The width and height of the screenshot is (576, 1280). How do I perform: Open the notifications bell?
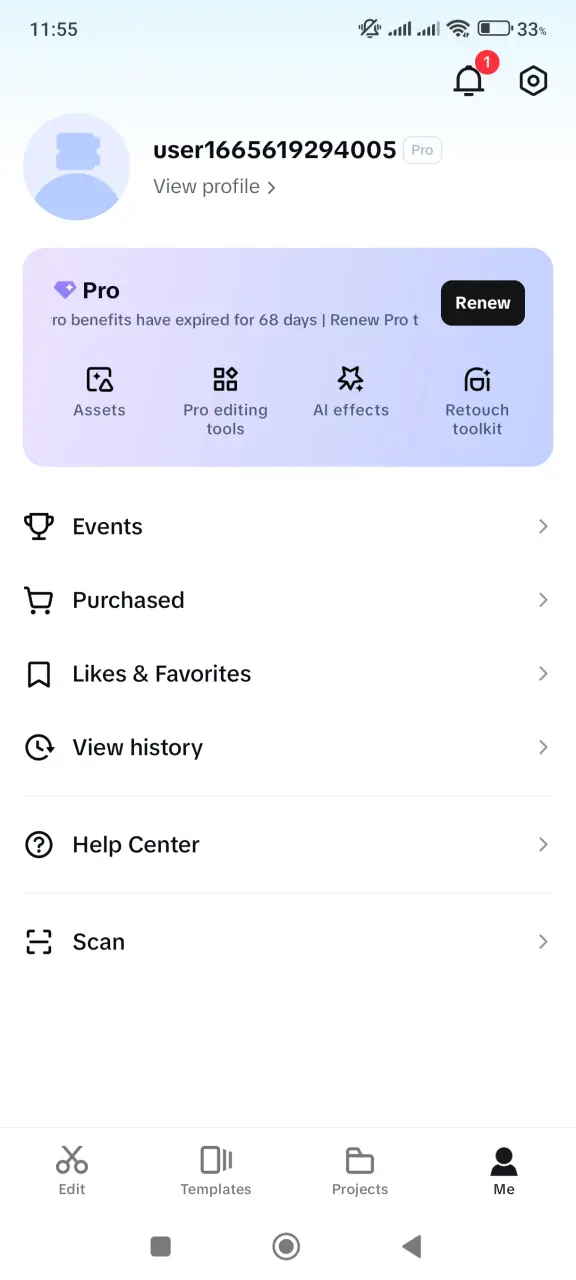(x=469, y=81)
